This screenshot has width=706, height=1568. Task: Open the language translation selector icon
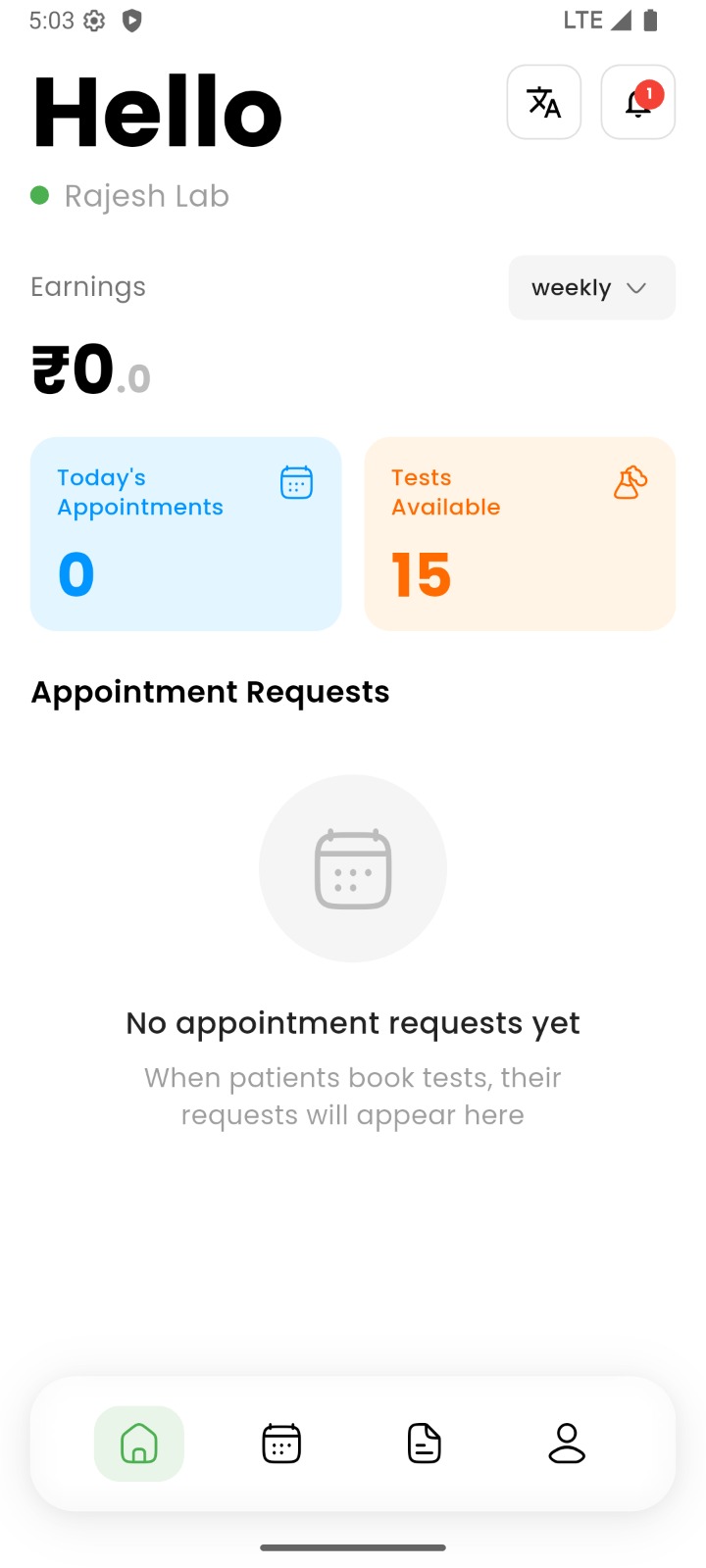pos(543,101)
